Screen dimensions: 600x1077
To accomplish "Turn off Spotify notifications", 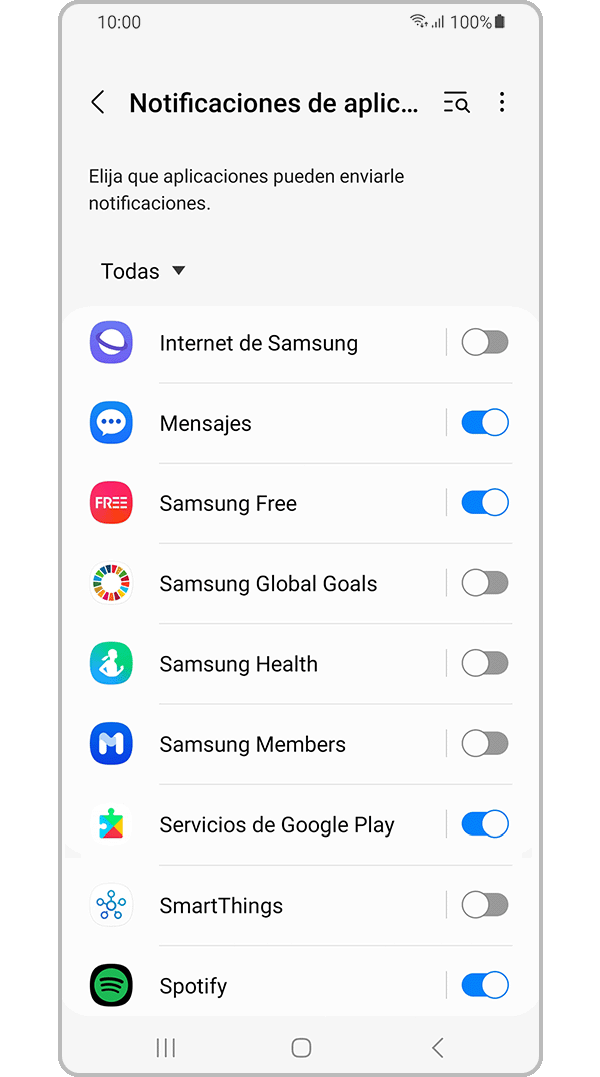I will tap(485, 985).
